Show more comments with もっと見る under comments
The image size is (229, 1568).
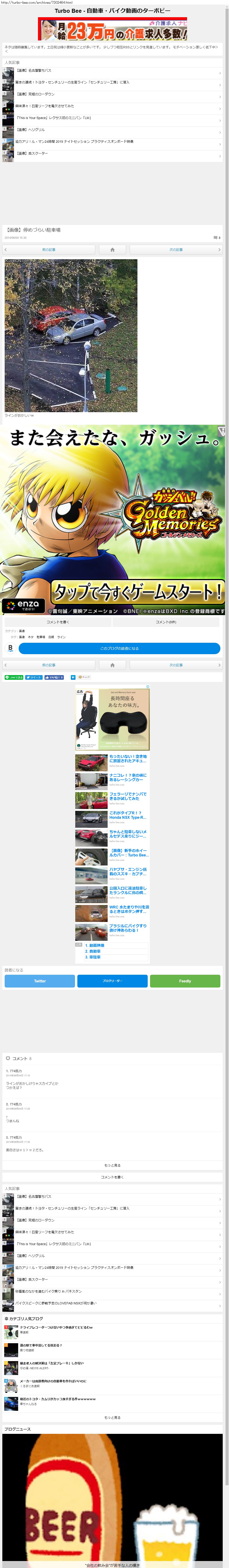pos(112,1165)
